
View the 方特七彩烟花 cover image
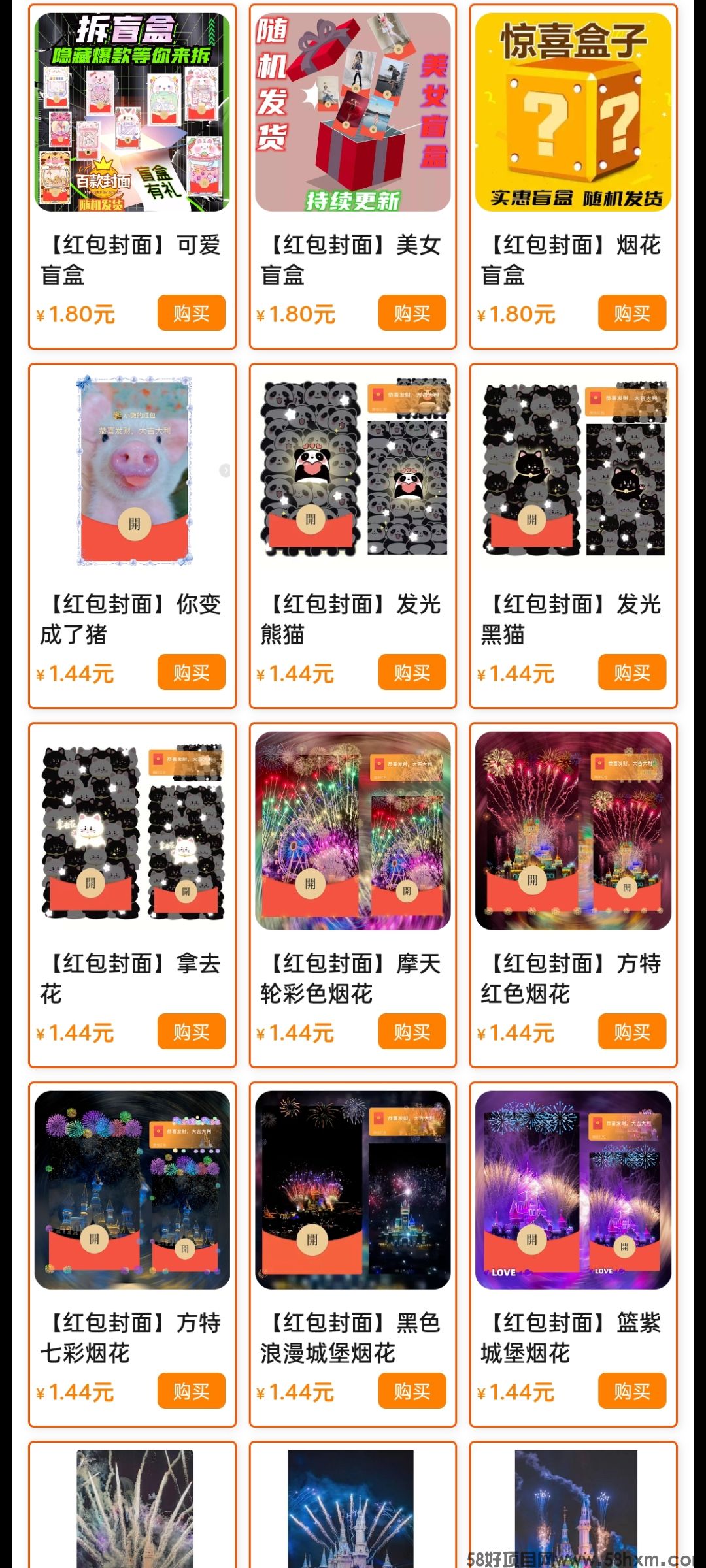coord(132,1190)
